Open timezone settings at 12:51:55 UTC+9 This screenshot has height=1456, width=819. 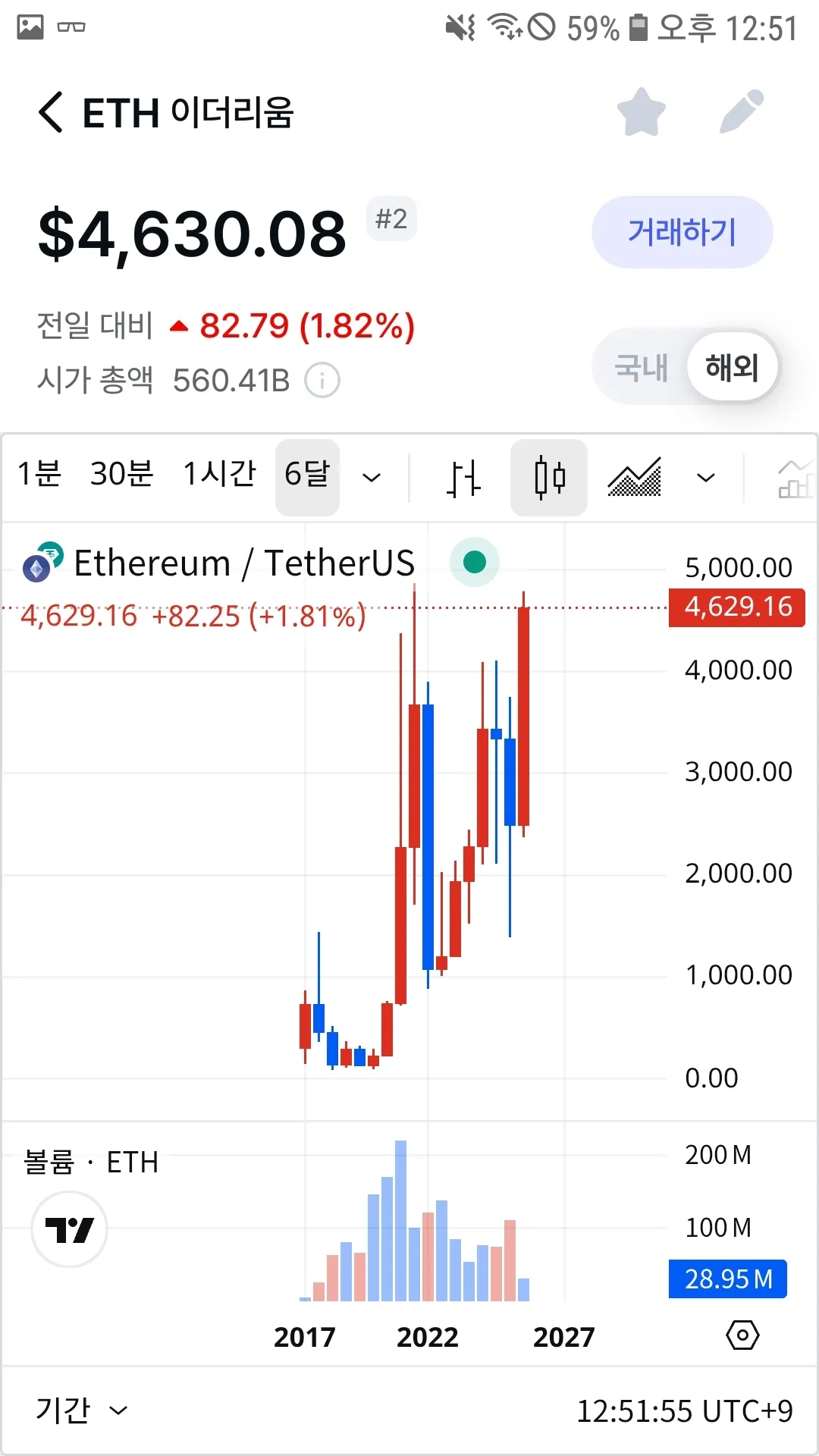coord(684,1411)
